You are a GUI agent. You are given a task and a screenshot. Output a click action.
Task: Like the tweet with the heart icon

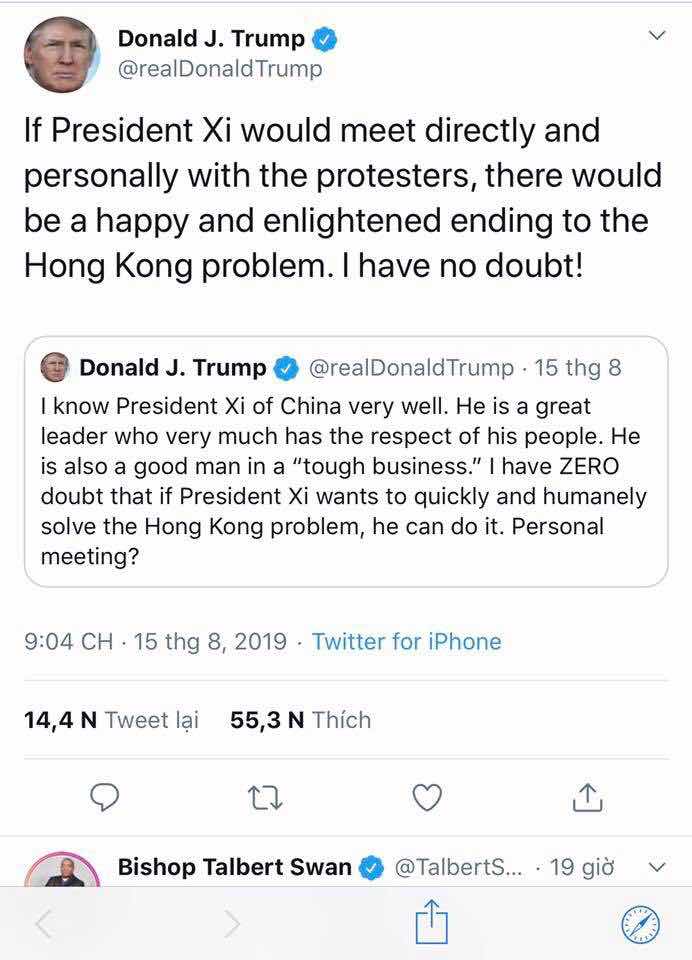click(x=427, y=796)
